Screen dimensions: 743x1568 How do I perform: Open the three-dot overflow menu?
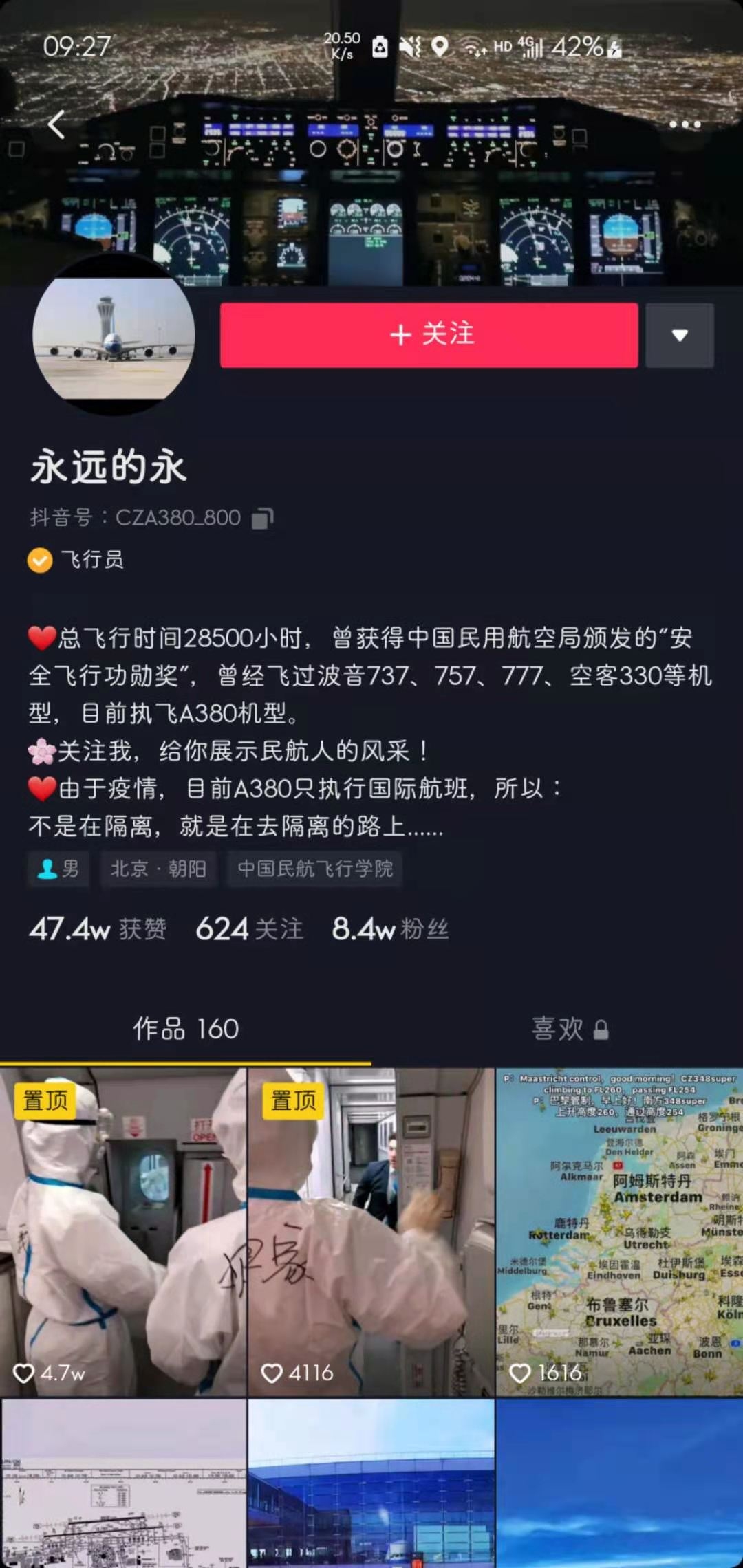pos(685,124)
